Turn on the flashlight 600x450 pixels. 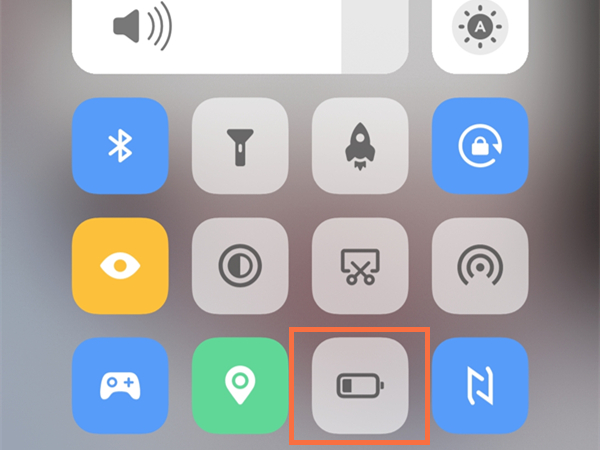pos(240,146)
